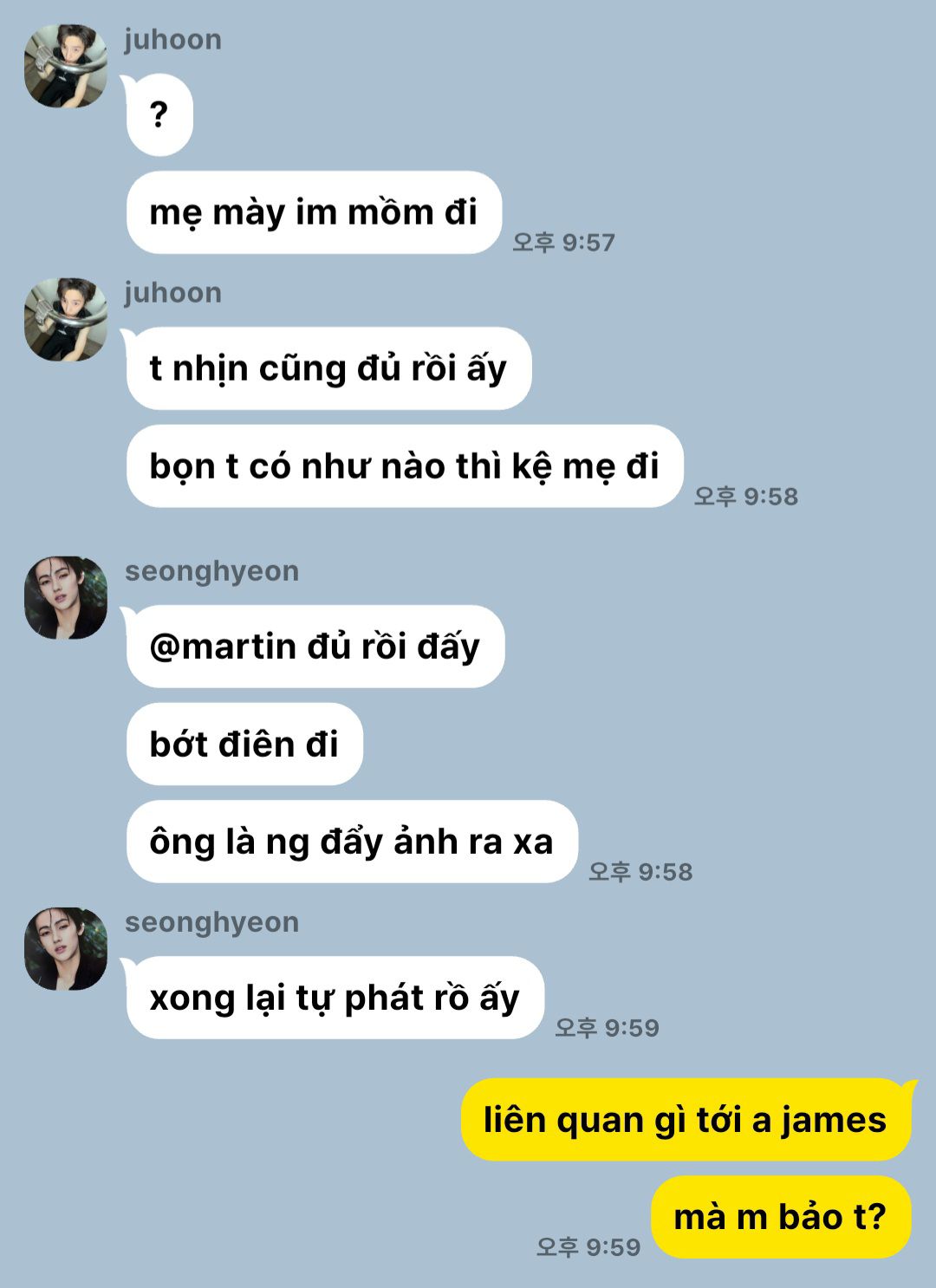Open seonghyeon's avatar beside the "@martin đủ rồi đấy" message
The image size is (936, 1288).
66,597
